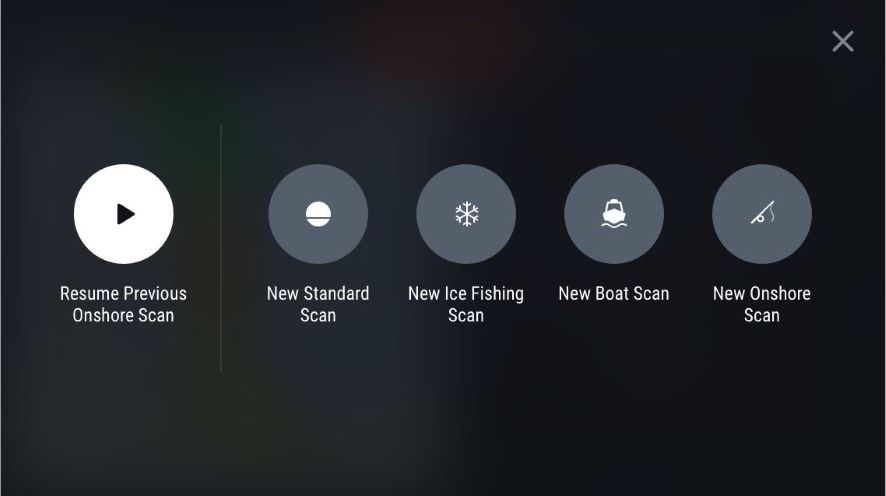The height and width of the screenshot is (496, 886).
Task: Close the scan selection overlay
Action: coord(843,41)
